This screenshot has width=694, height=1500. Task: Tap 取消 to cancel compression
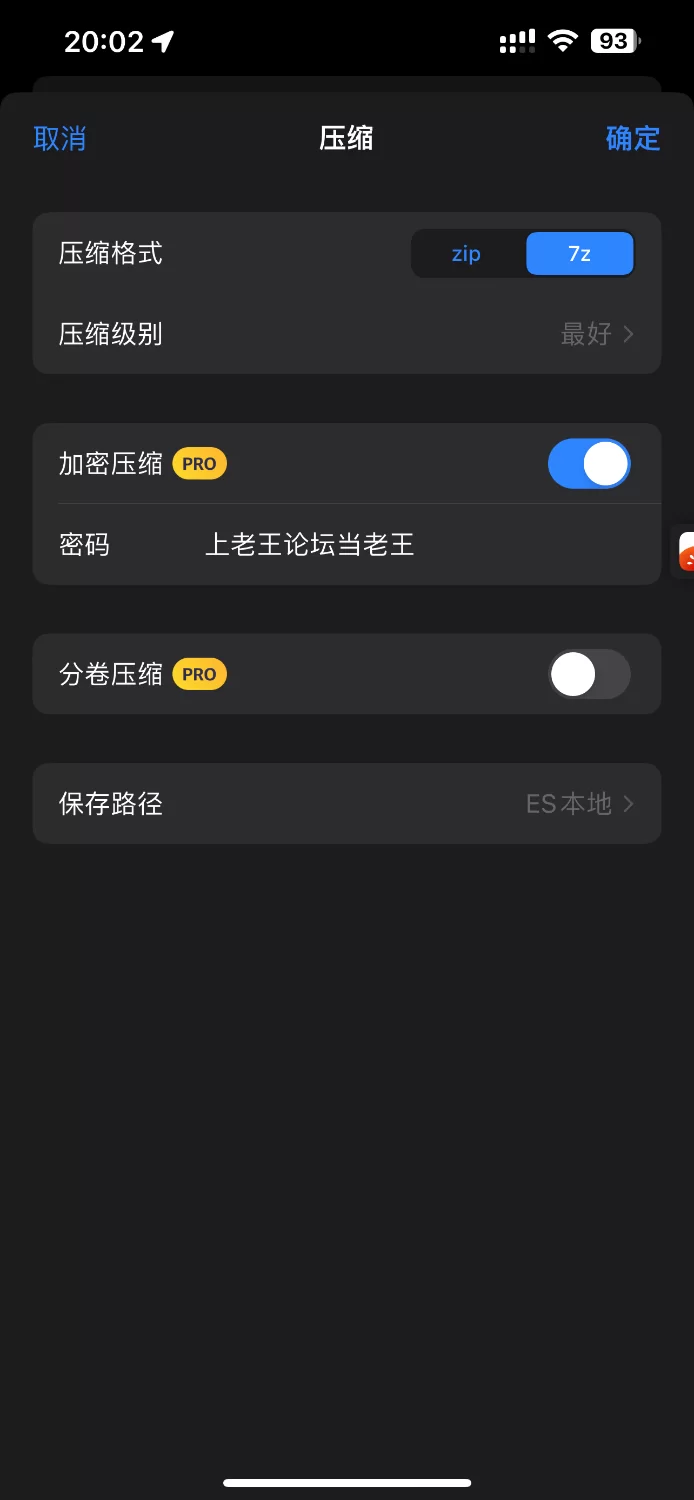click(60, 138)
